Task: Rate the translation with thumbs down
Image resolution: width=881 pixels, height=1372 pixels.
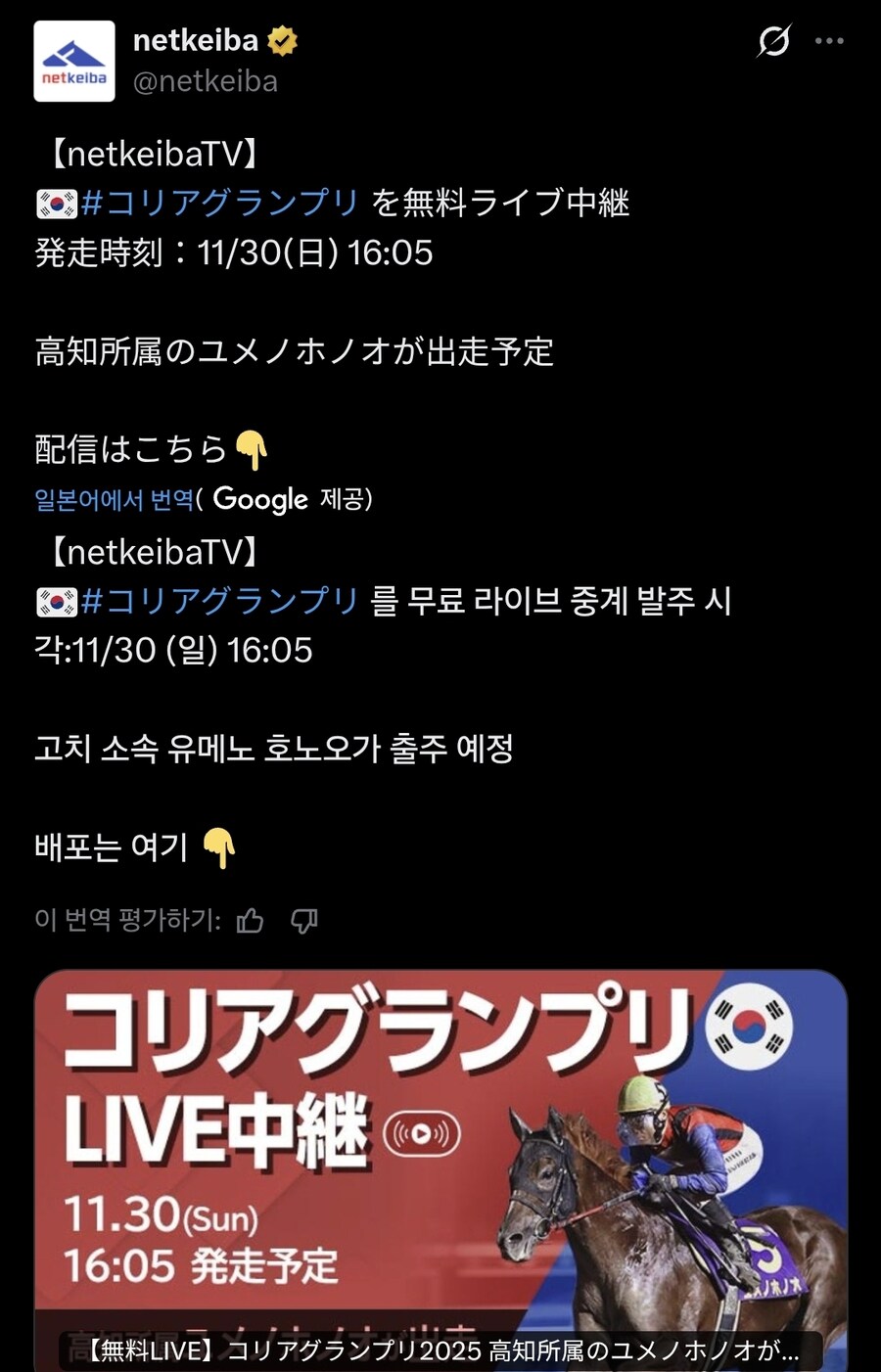Action: point(304,920)
